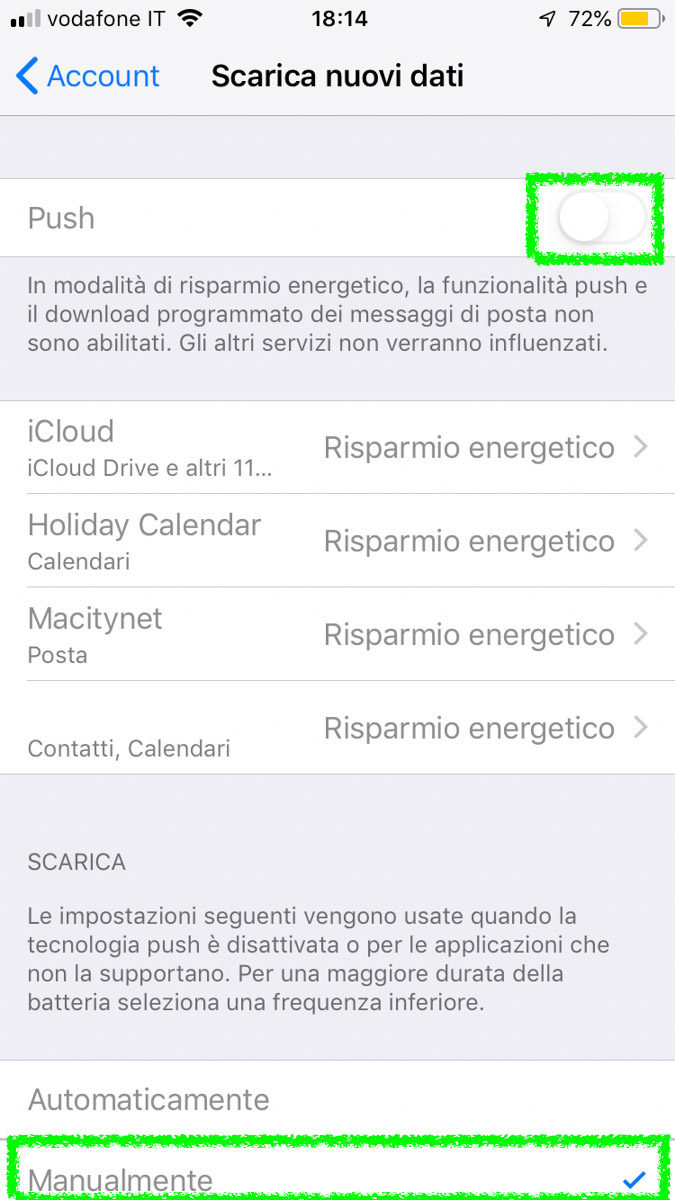Screen dimensions: 675x1200
Task: Open the Contatti, Calendari account row
Action: click(337, 728)
